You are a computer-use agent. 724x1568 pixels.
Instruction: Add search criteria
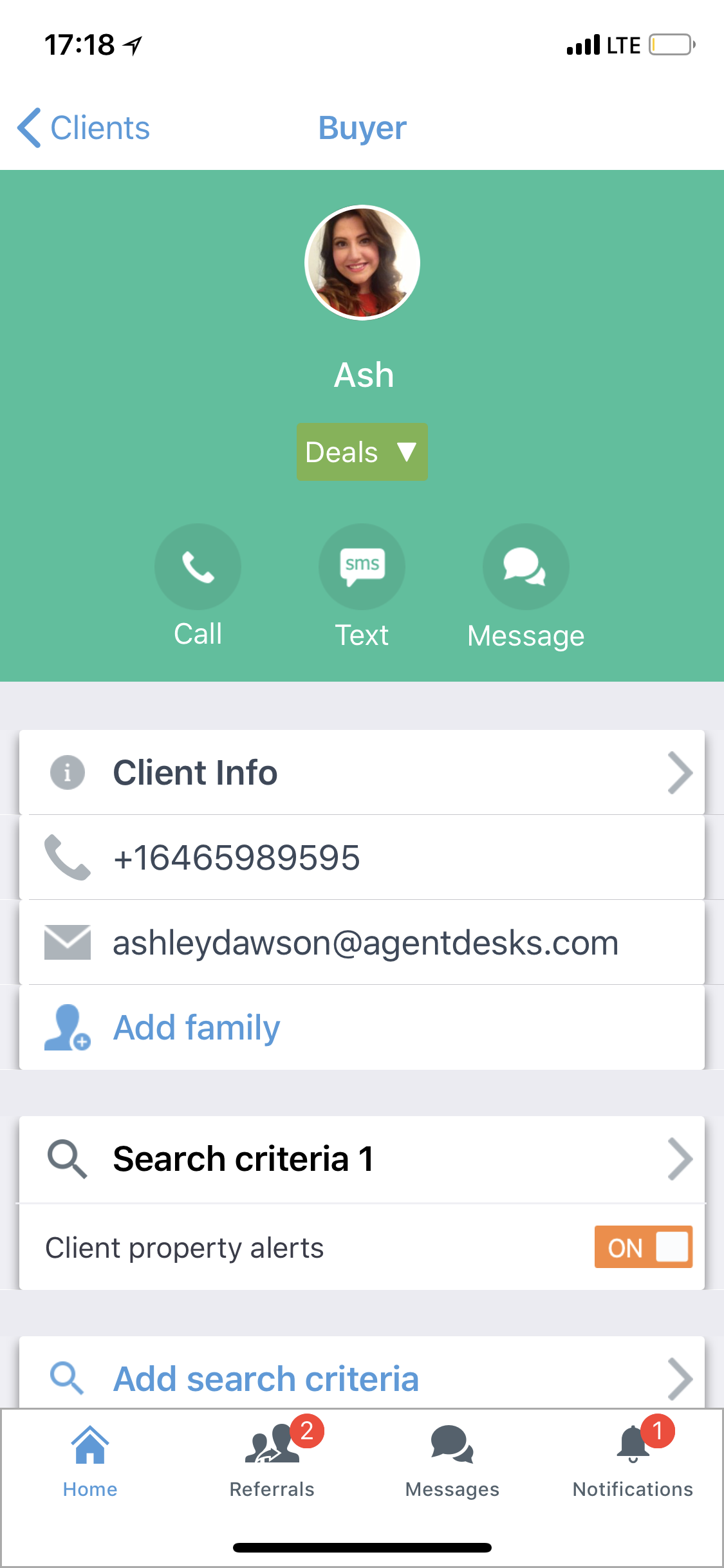(x=362, y=1377)
